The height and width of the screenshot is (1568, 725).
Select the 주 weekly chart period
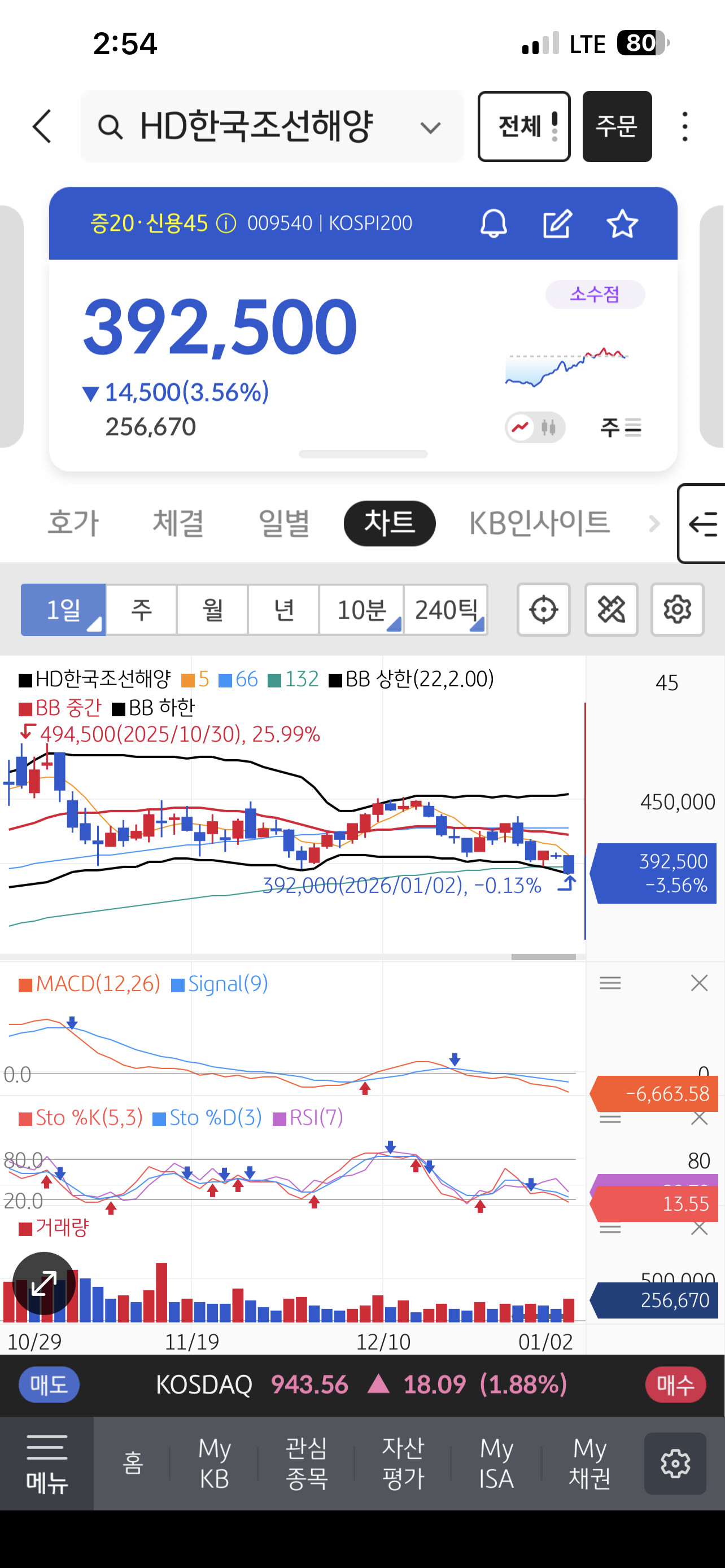[141, 609]
